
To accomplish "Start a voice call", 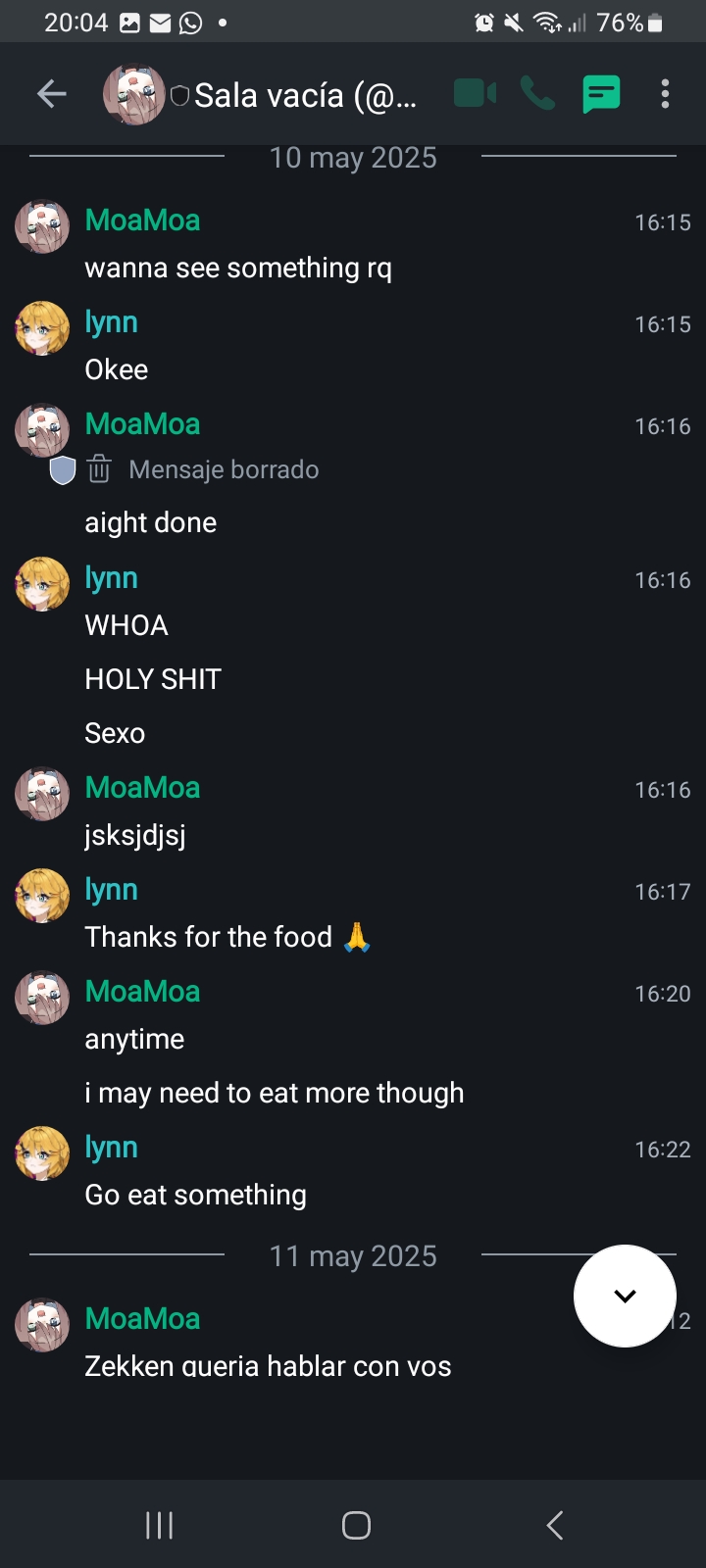I will coord(537,94).
